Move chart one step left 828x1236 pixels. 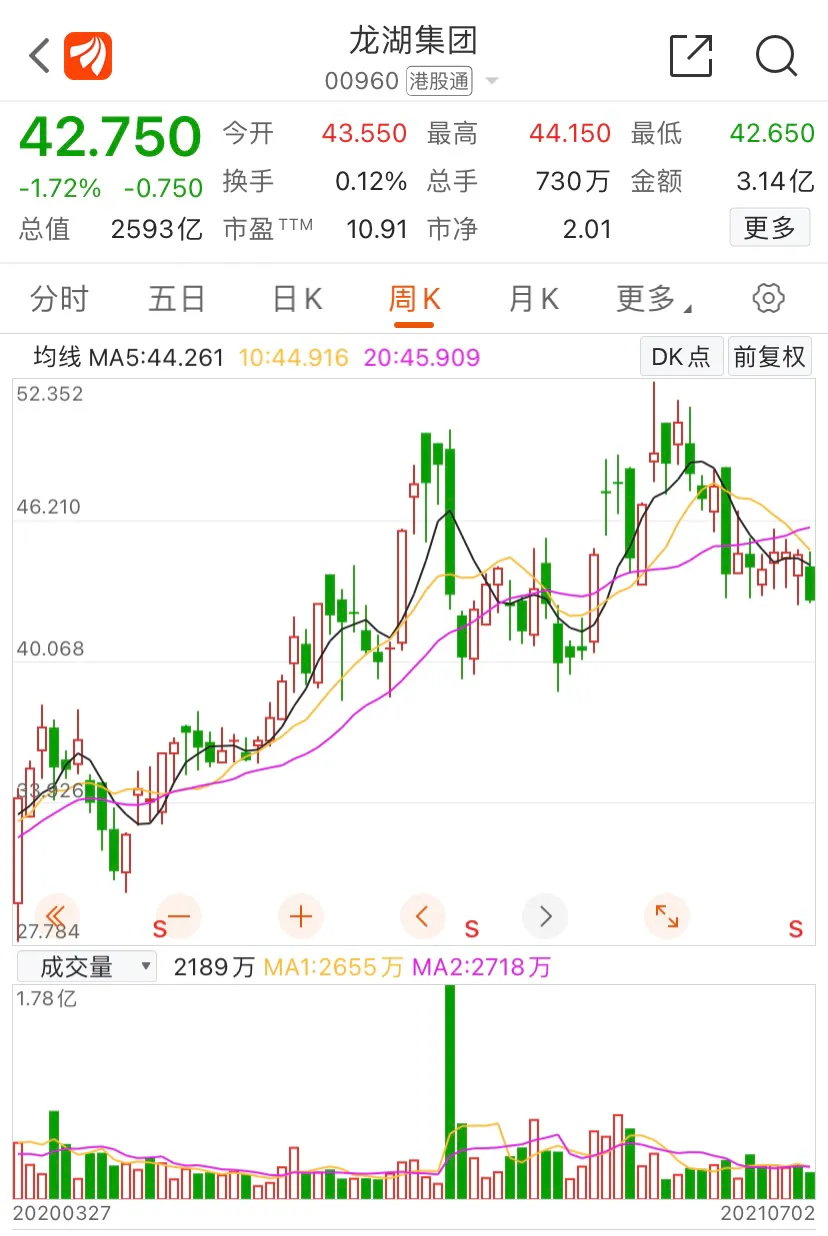pos(423,915)
